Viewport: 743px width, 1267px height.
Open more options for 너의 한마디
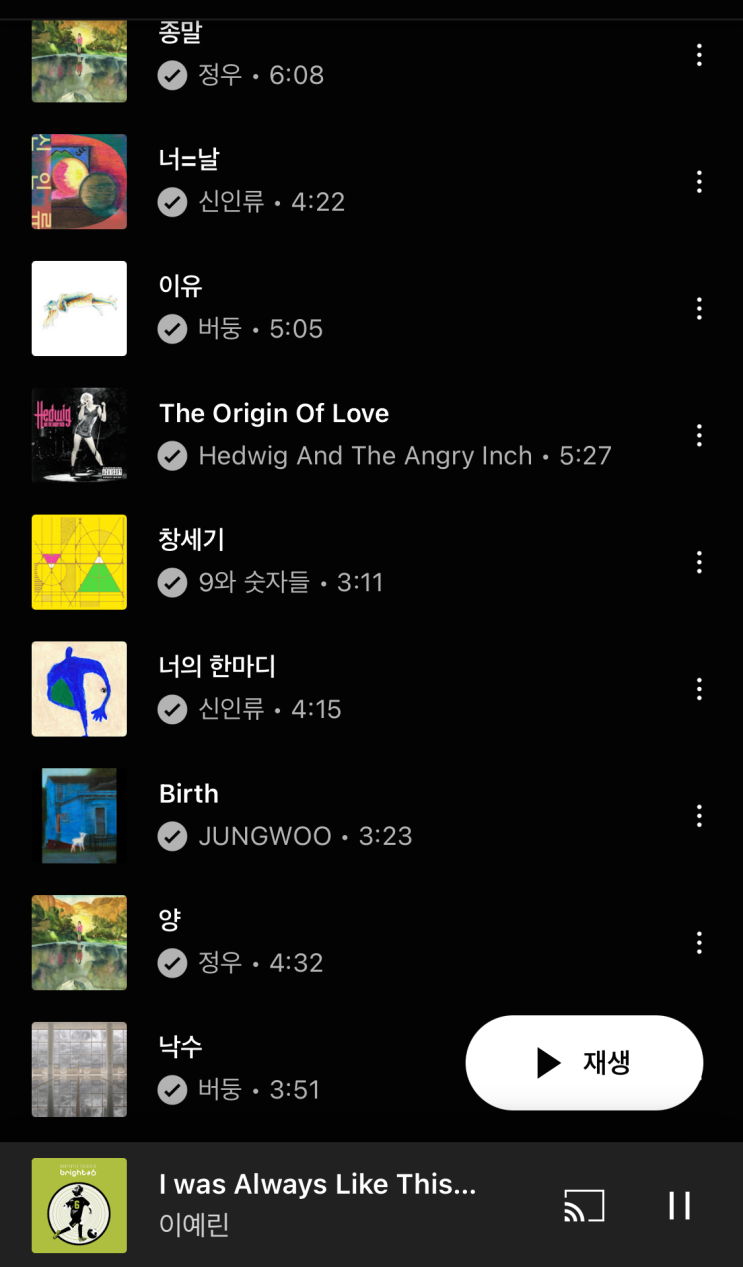699,689
